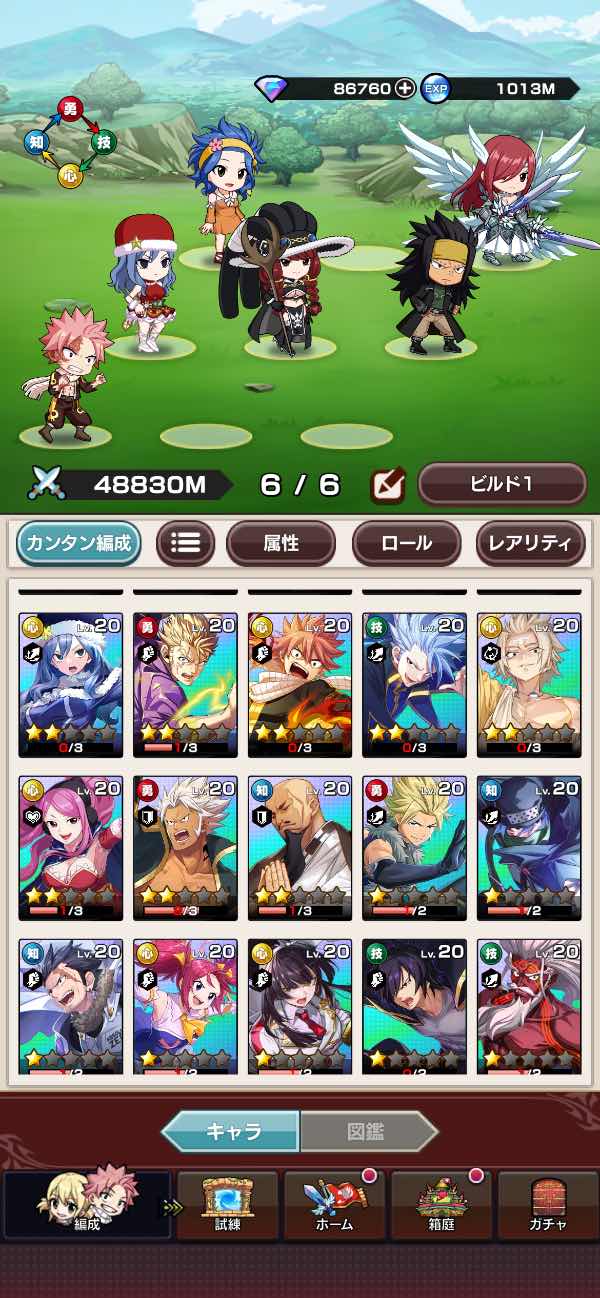This screenshot has width=600, height=1298.
Task: Go to the ガチャ section
Action: click(x=549, y=1204)
